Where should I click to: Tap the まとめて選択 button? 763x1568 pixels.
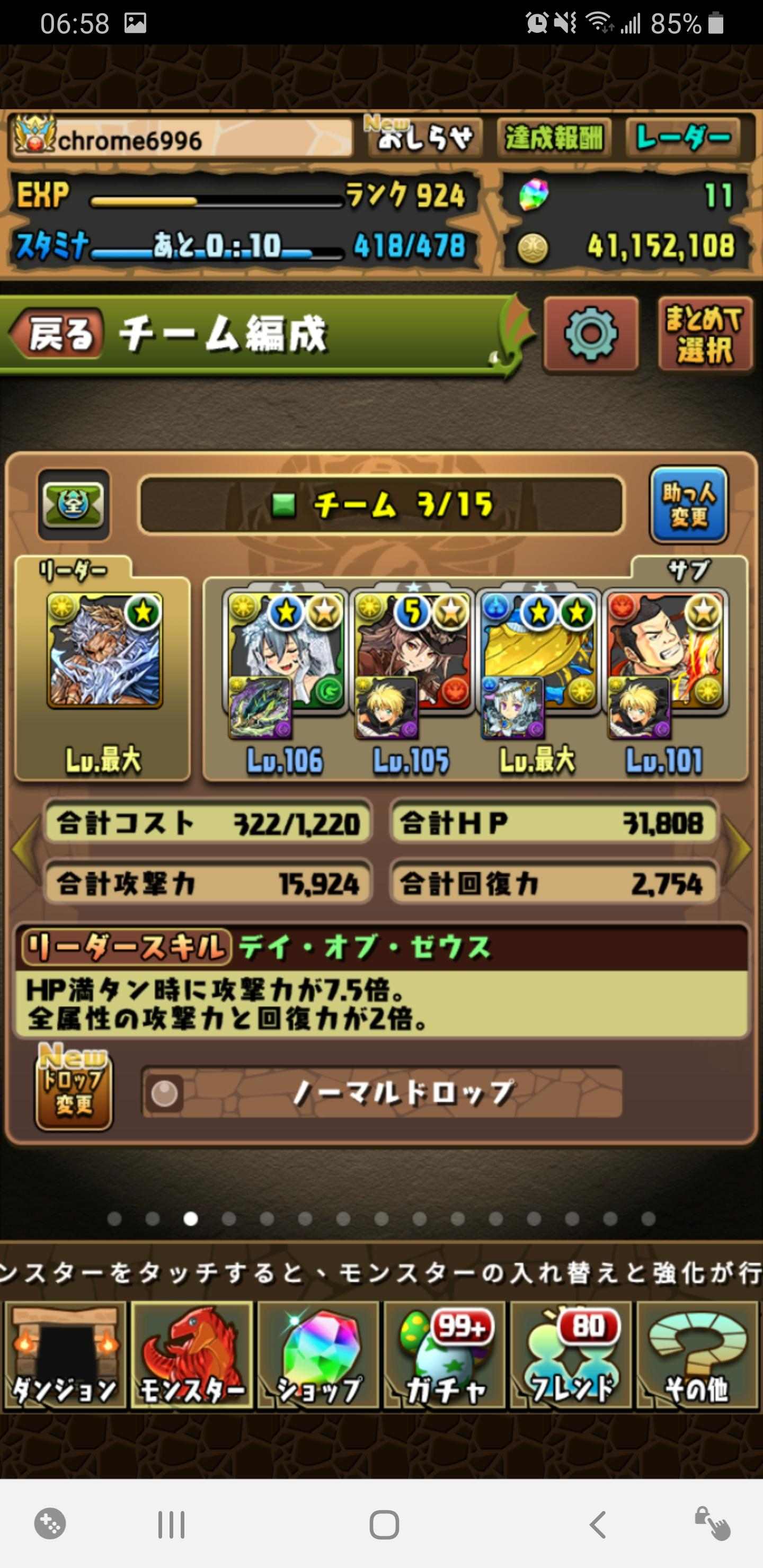point(705,334)
